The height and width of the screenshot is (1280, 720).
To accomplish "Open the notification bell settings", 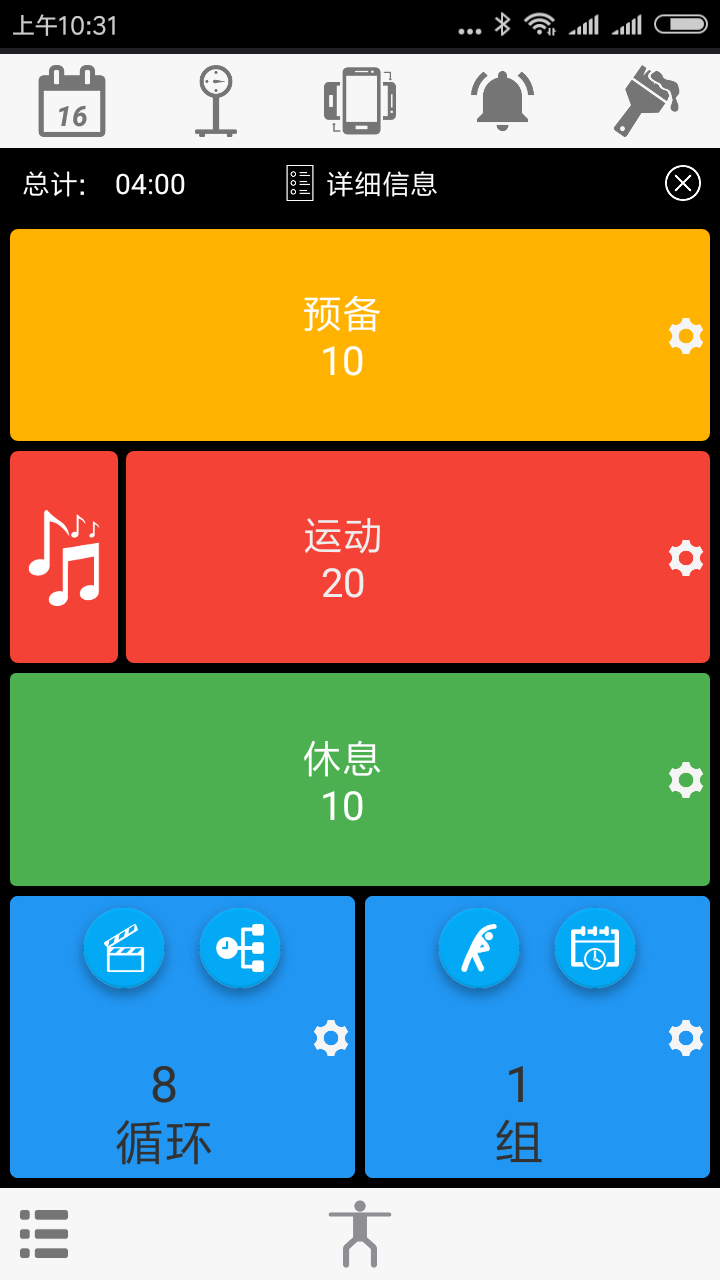I will tap(503, 100).
